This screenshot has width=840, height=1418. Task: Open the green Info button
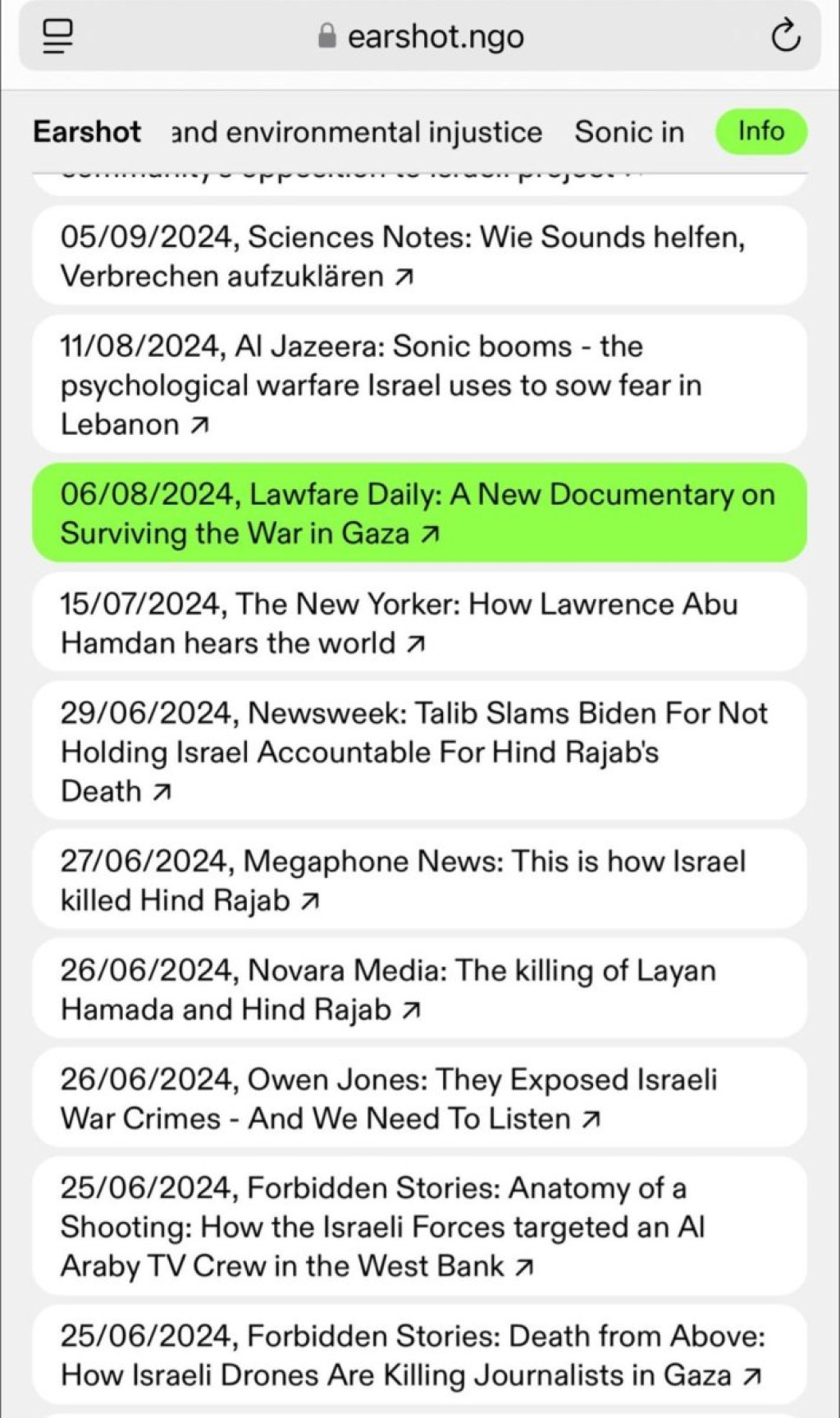point(760,131)
